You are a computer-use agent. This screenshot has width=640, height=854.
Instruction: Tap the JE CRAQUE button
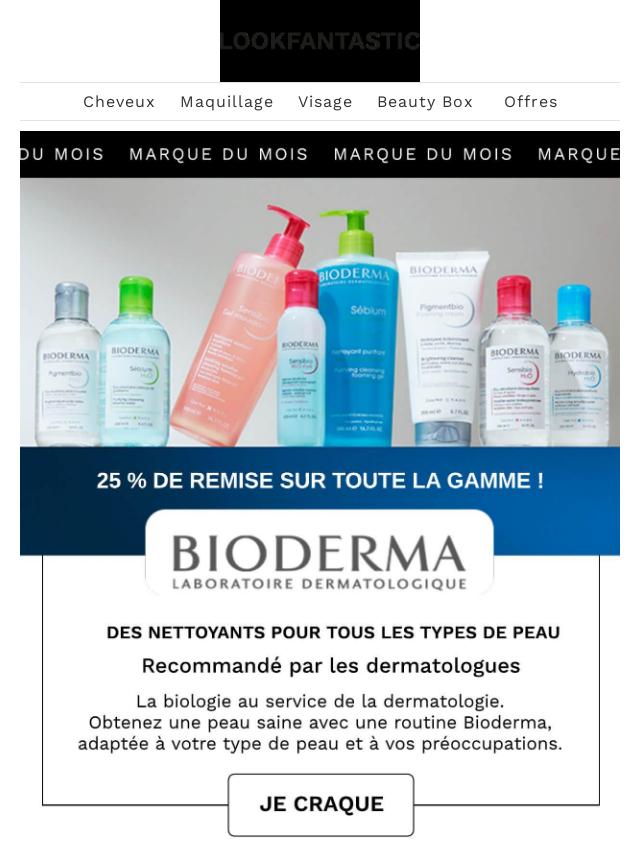coord(321,804)
